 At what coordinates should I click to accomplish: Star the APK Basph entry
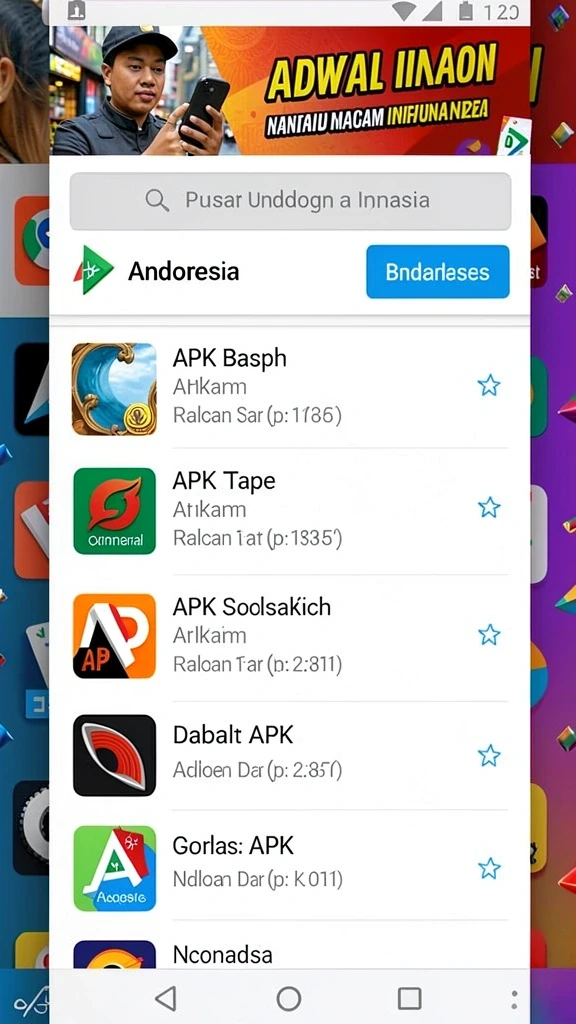[488, 386]
